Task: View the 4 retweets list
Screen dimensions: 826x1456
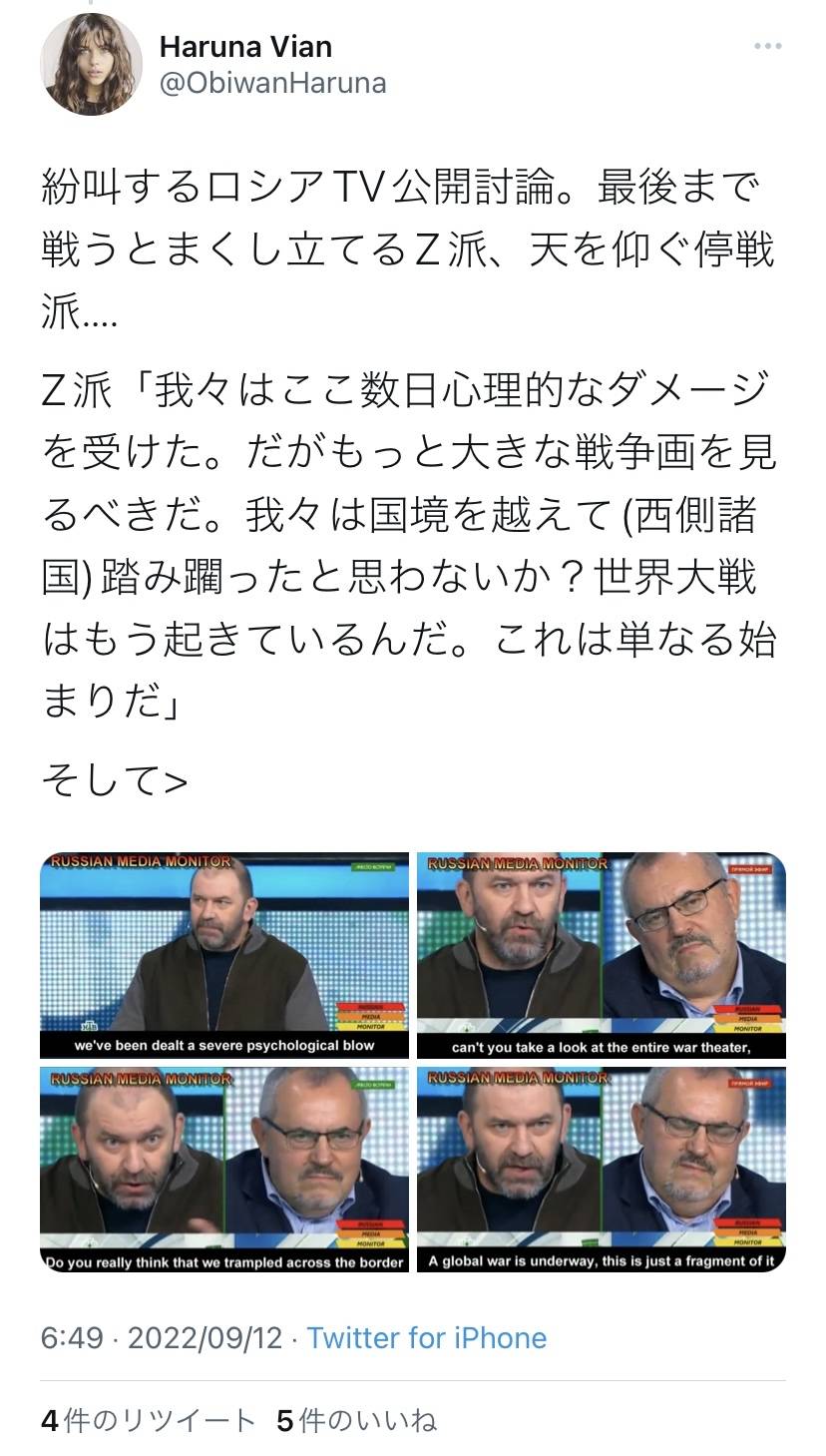Action: (x=148, y=1421)
